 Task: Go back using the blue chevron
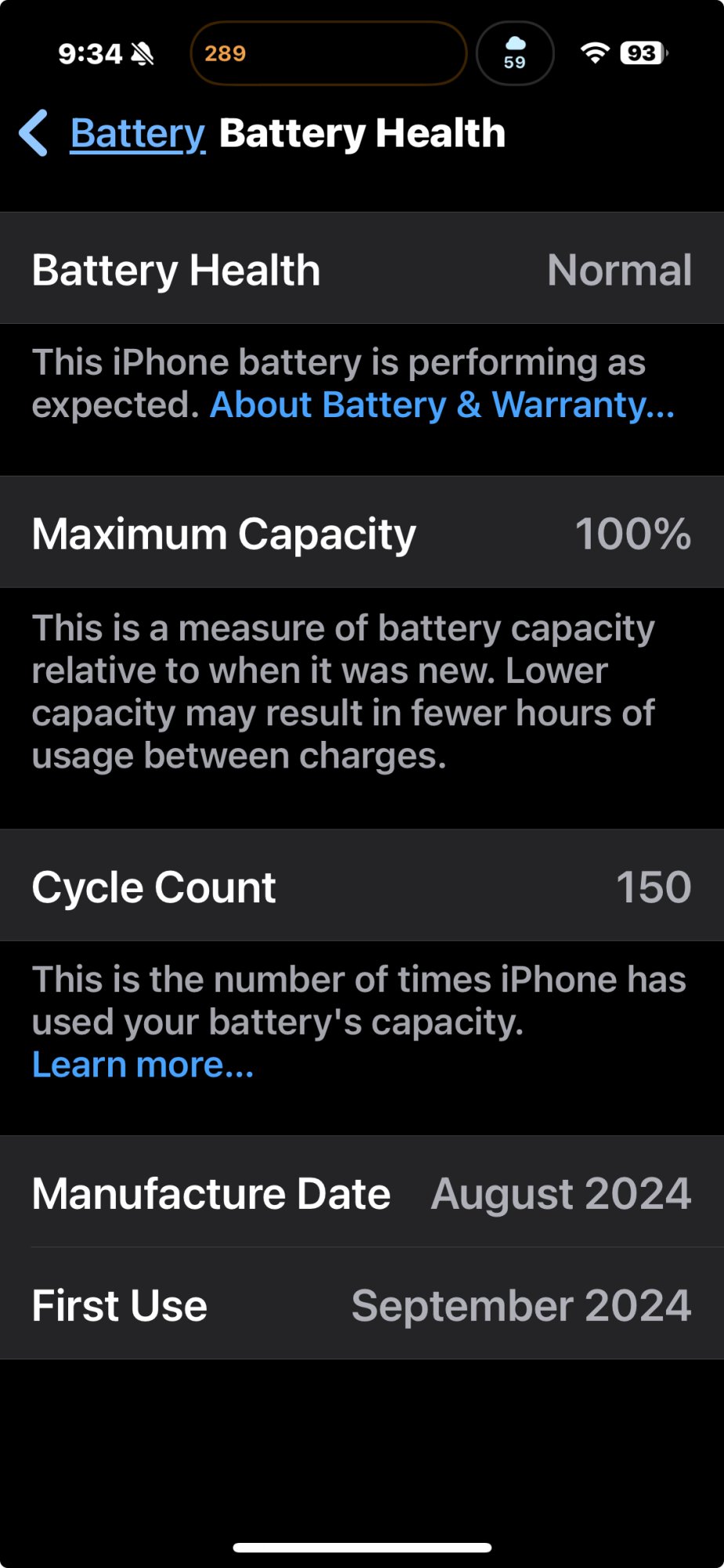point(34,133)
